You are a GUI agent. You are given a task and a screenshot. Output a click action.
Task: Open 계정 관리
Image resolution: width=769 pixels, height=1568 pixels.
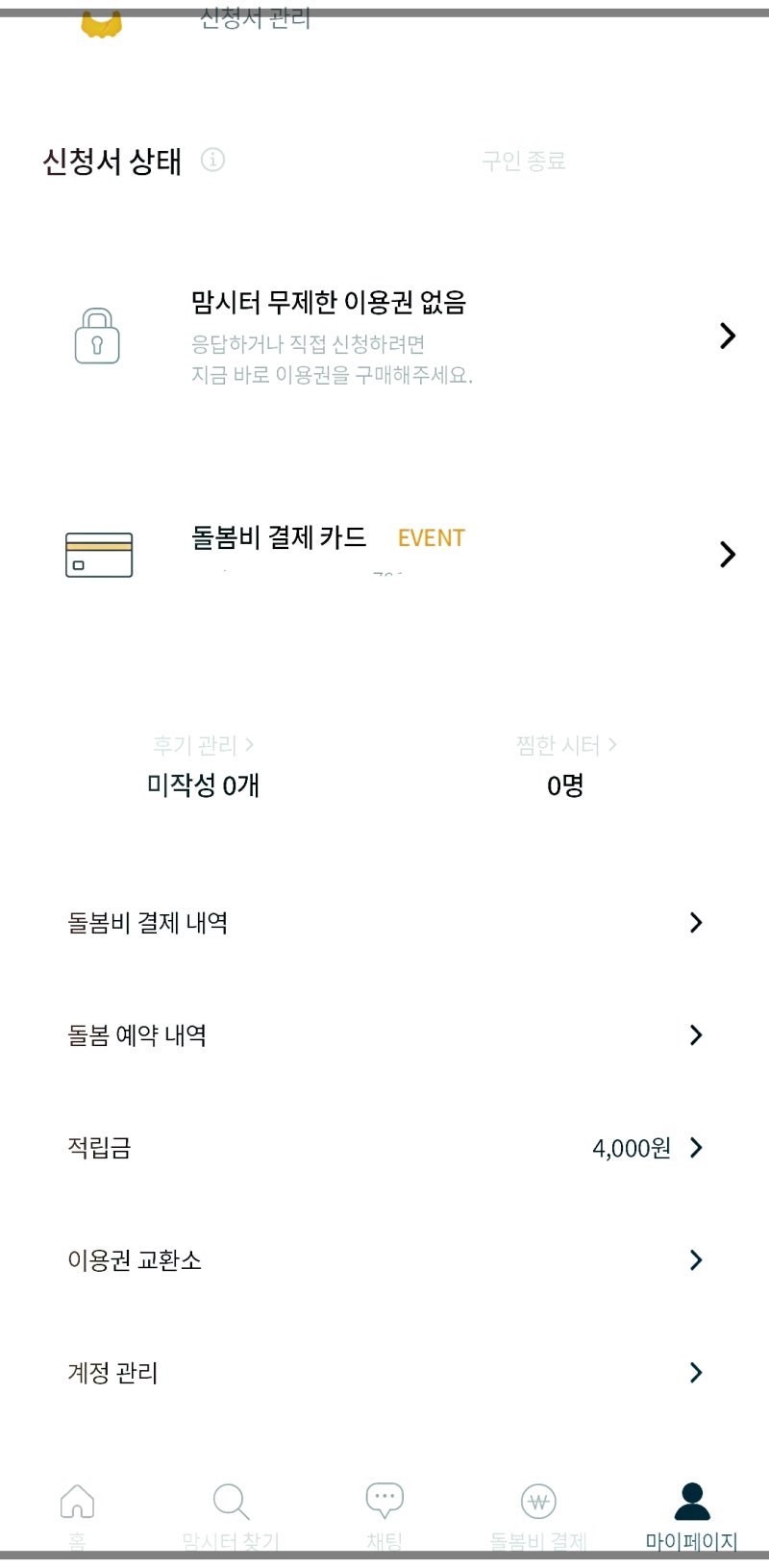(384, 1373)
